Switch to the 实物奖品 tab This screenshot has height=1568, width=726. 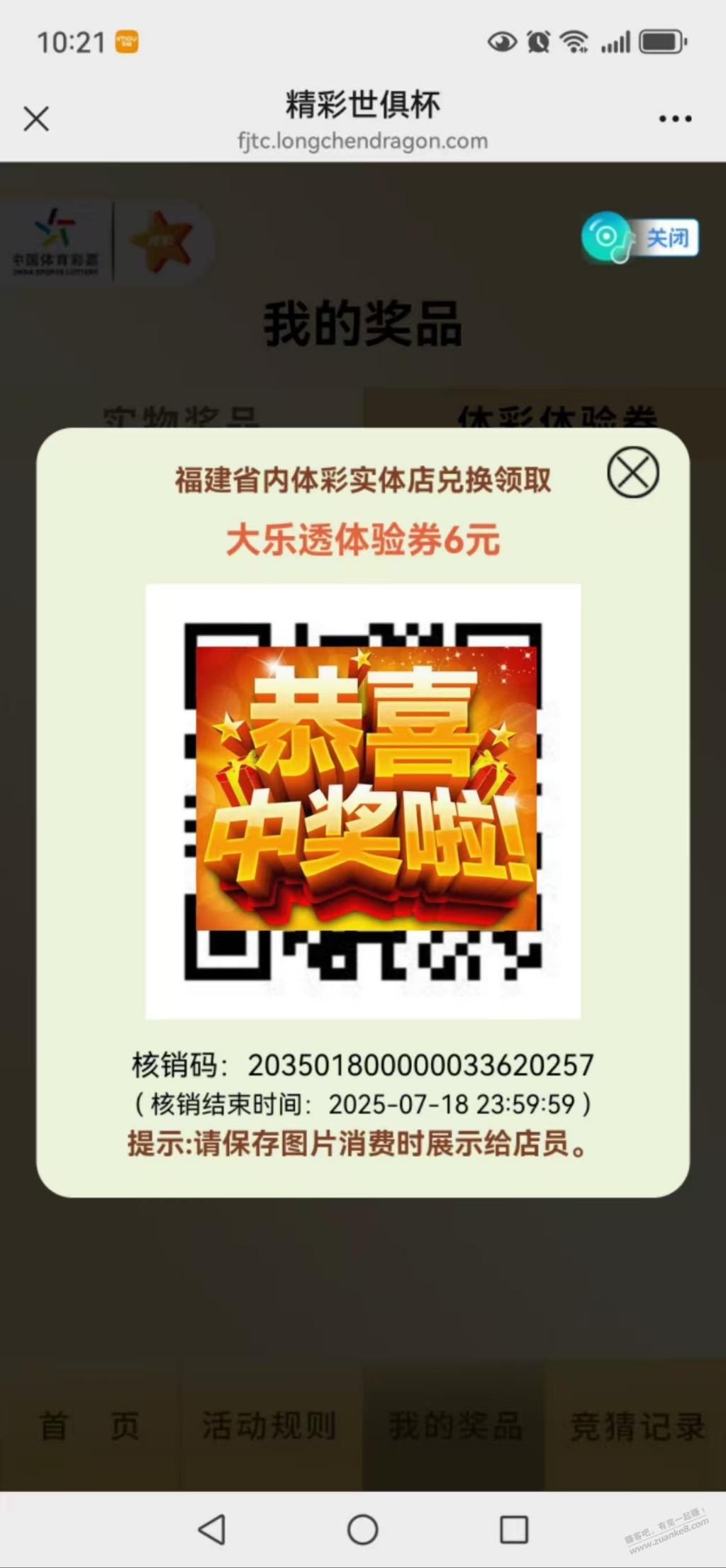pyautogui.click(x=181, y=413)
